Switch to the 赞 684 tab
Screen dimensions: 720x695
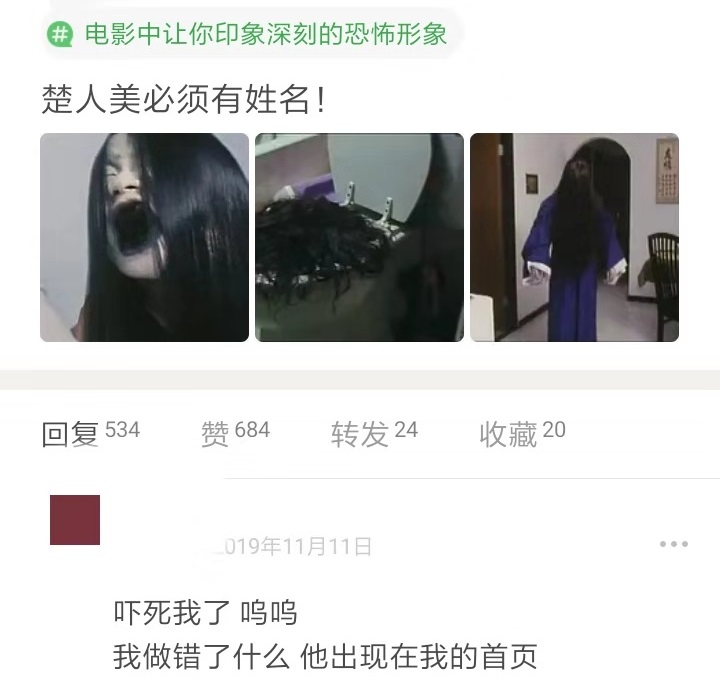(235, 432)
